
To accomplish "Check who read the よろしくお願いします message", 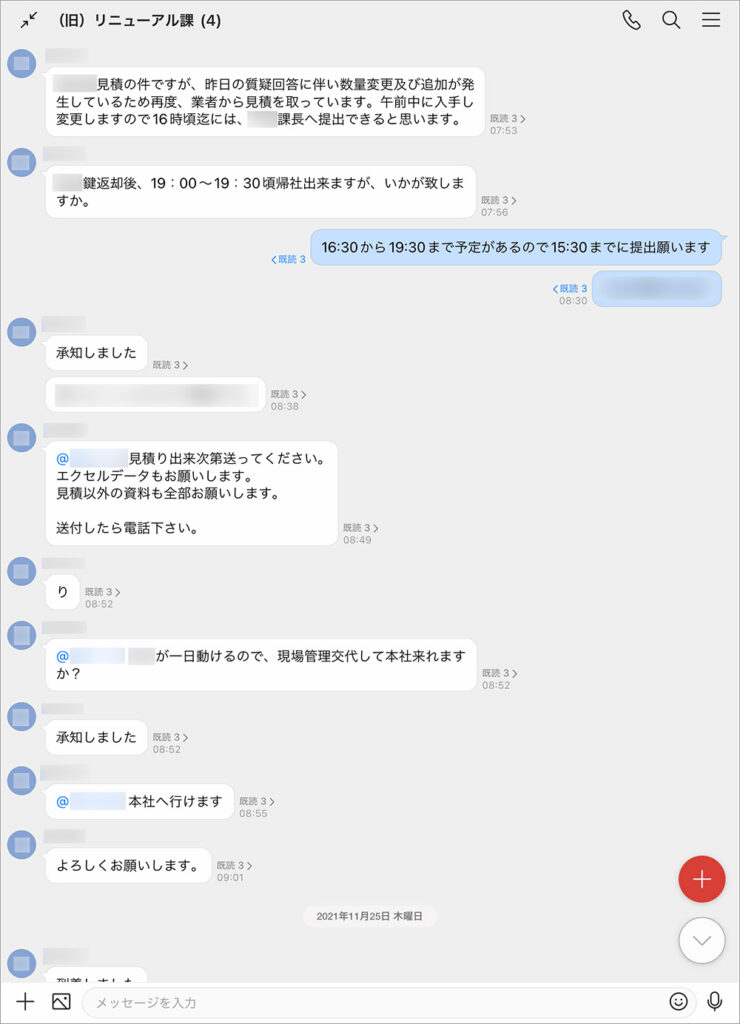I will (234, 865).
